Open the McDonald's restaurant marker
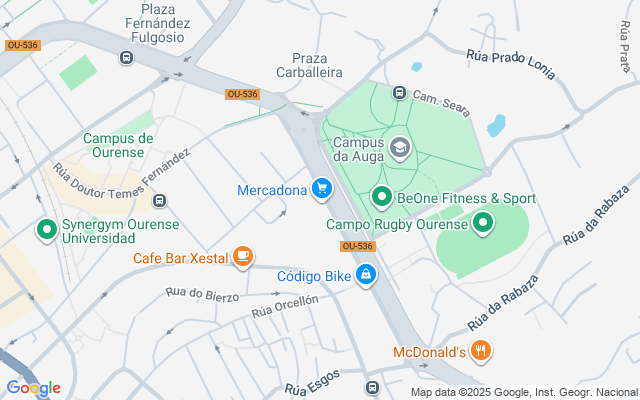Viewport: 640px width, 400px height. [482, 351]
